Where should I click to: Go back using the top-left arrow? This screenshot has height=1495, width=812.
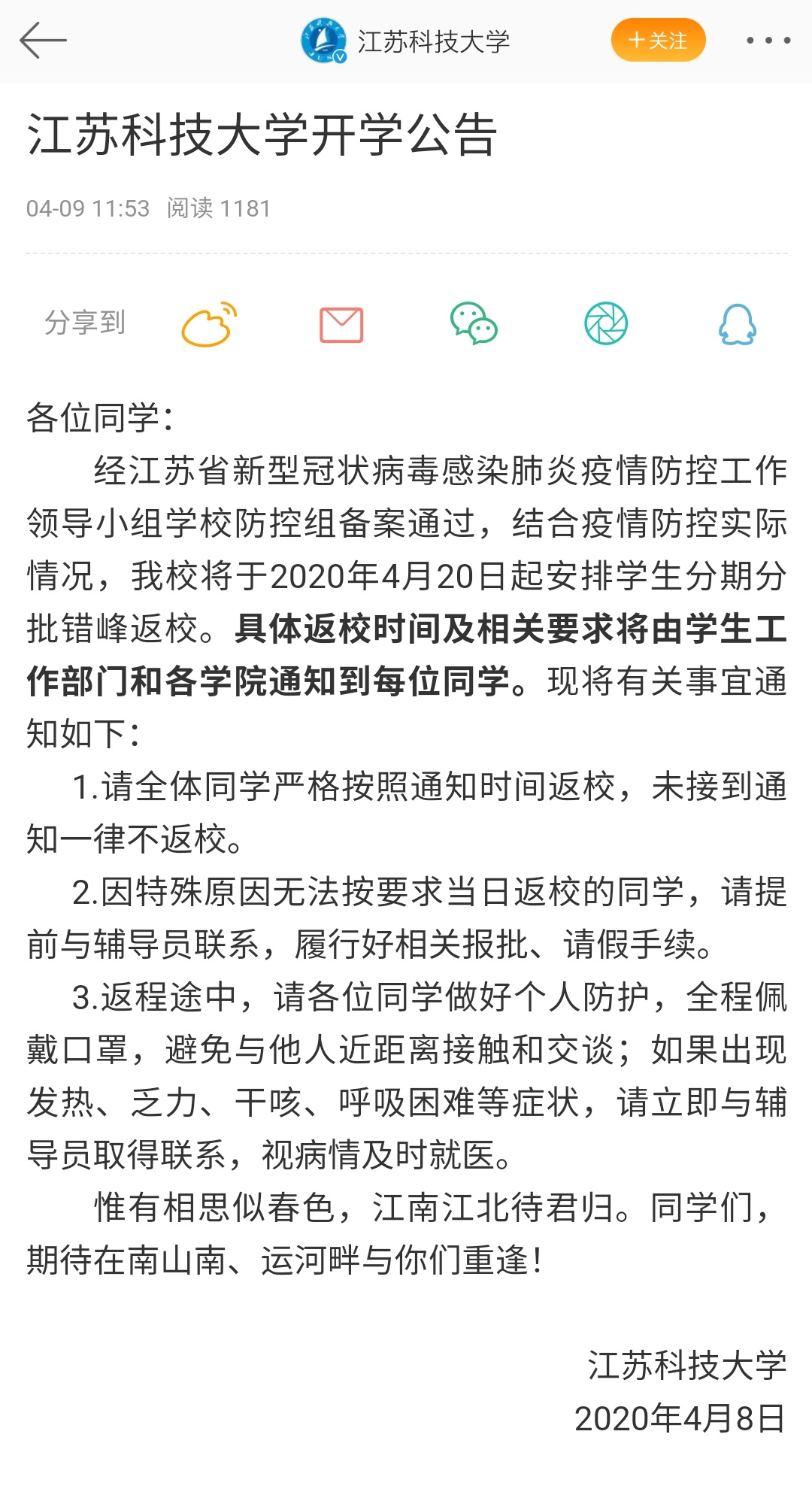43,41
